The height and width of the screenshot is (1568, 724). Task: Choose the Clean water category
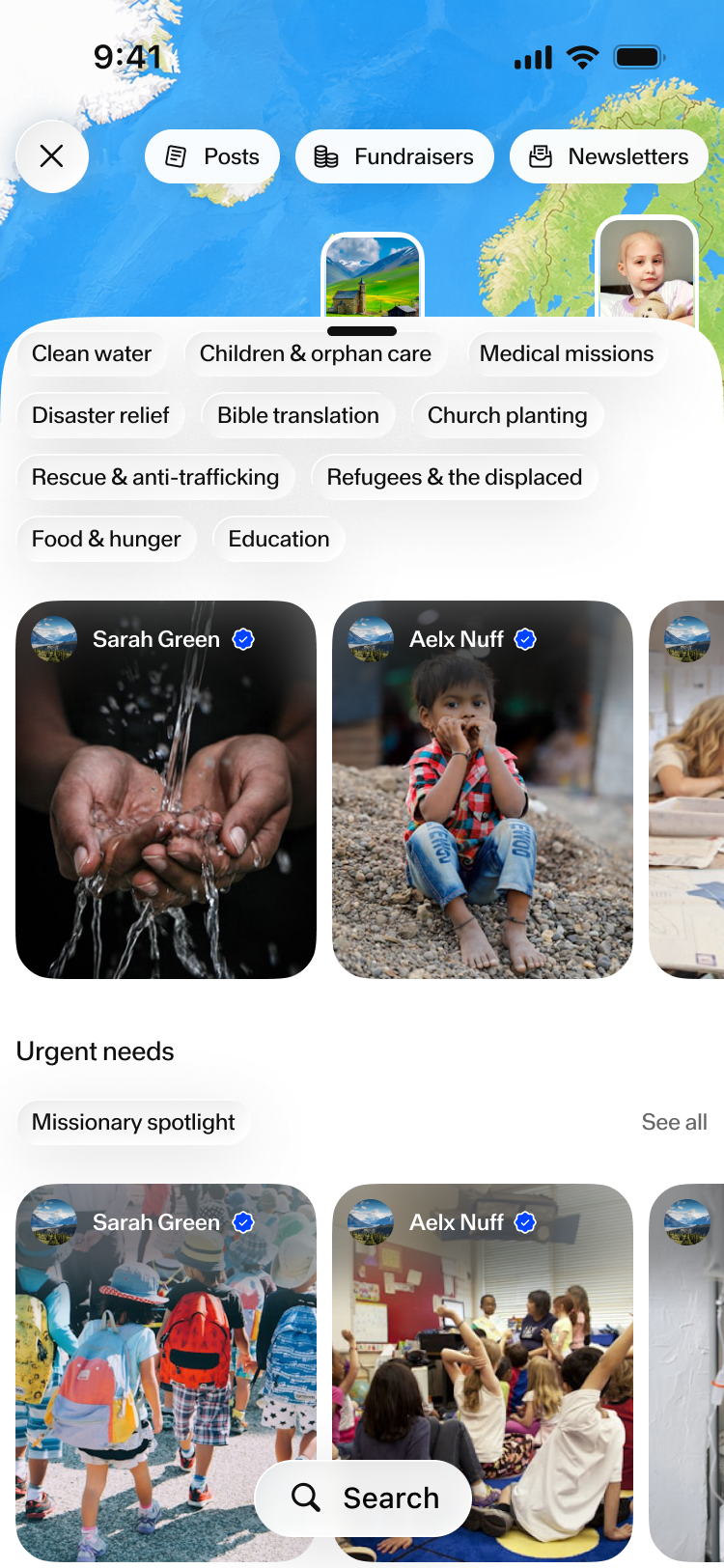tap(92, 353)
